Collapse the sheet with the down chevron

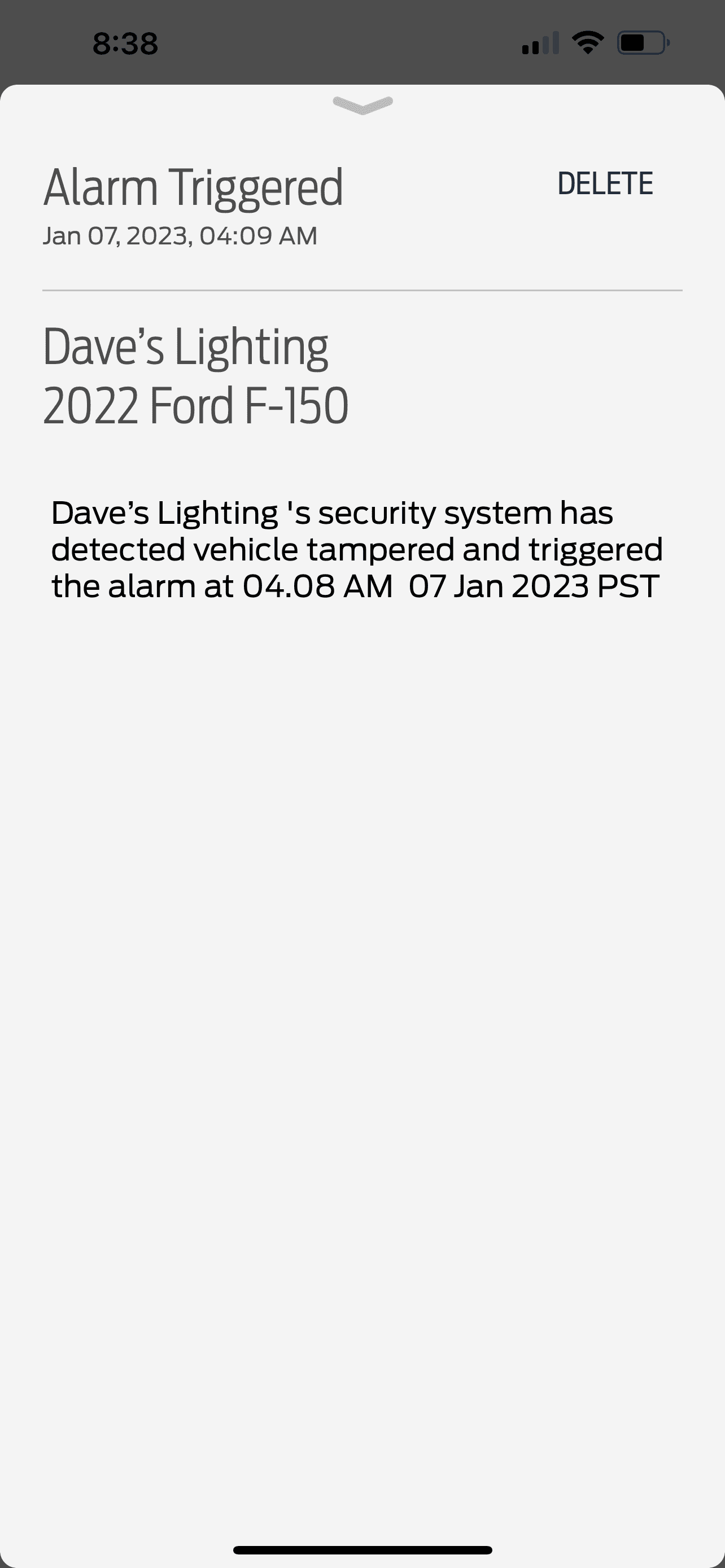pos(363,104)
